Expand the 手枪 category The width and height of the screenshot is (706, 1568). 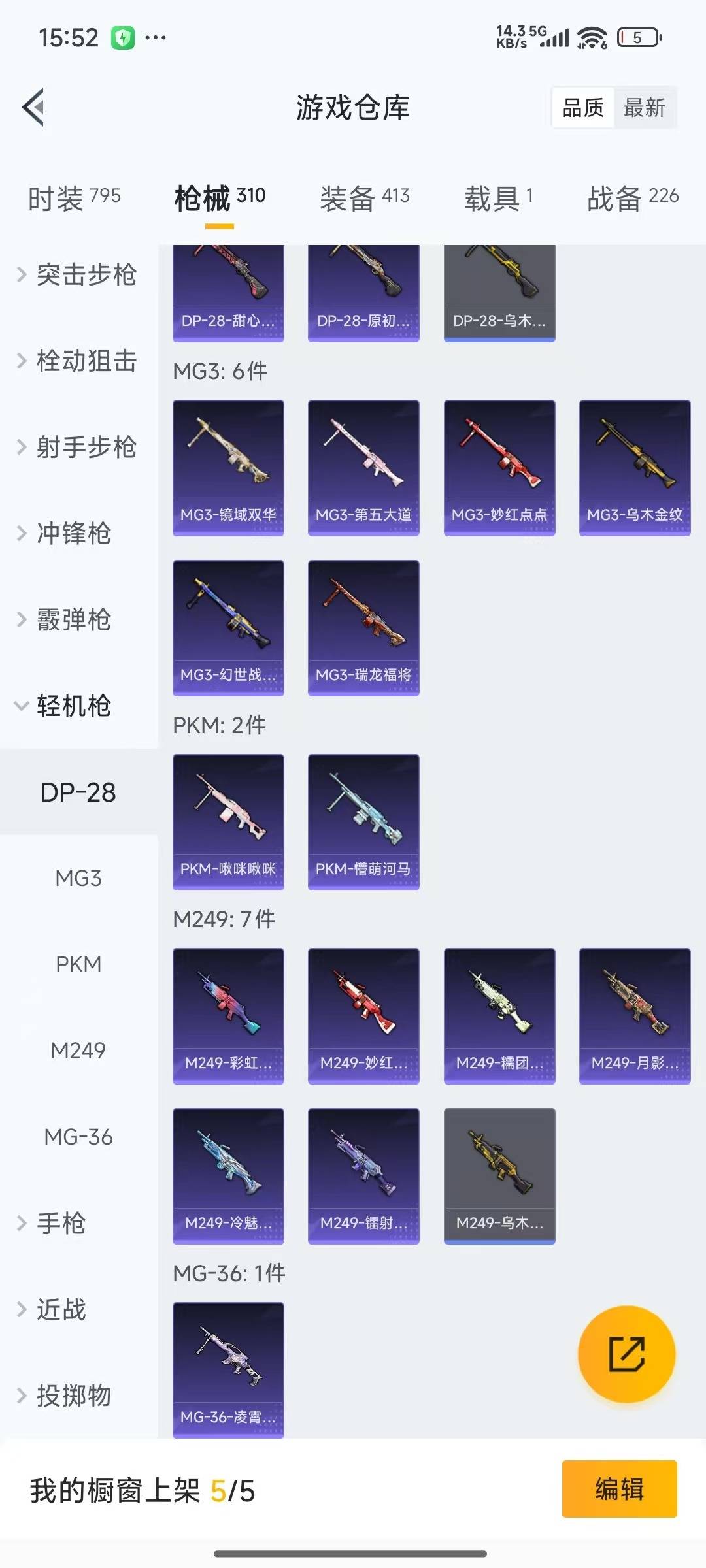tap(62, 1224)
